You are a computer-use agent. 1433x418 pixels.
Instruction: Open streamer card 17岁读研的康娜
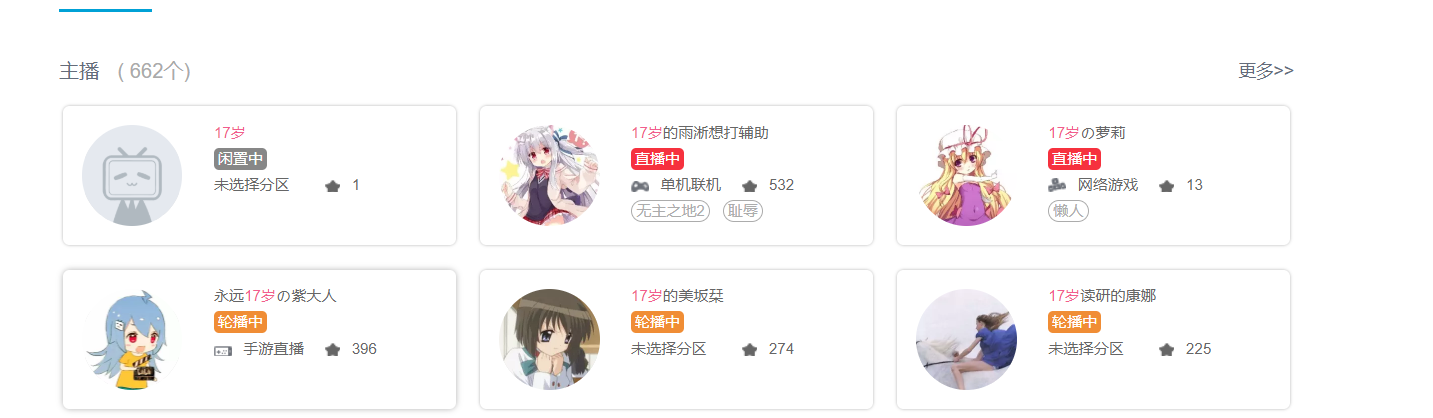pyautogui.click(x=1102, y=296)
